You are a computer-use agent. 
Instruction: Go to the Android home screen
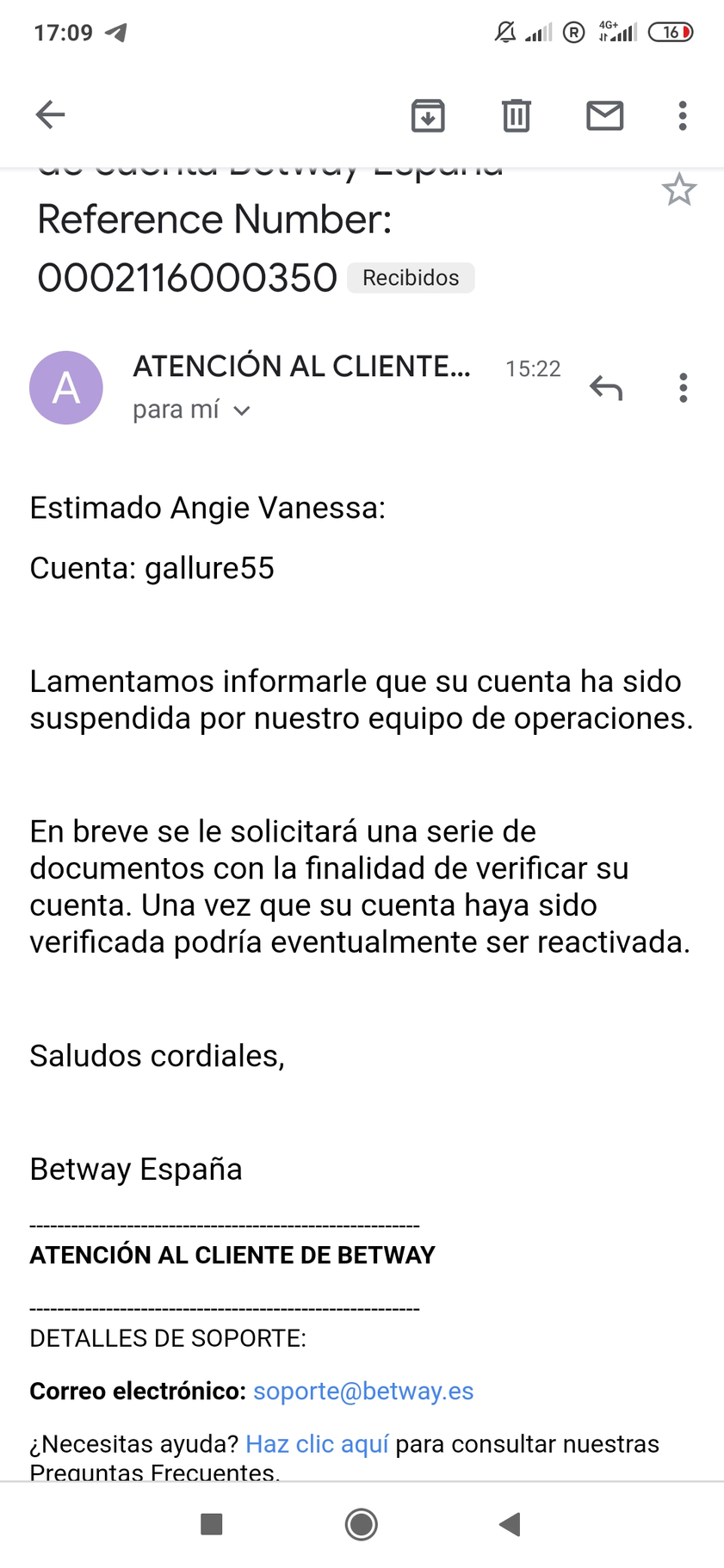pos(362,1524)
